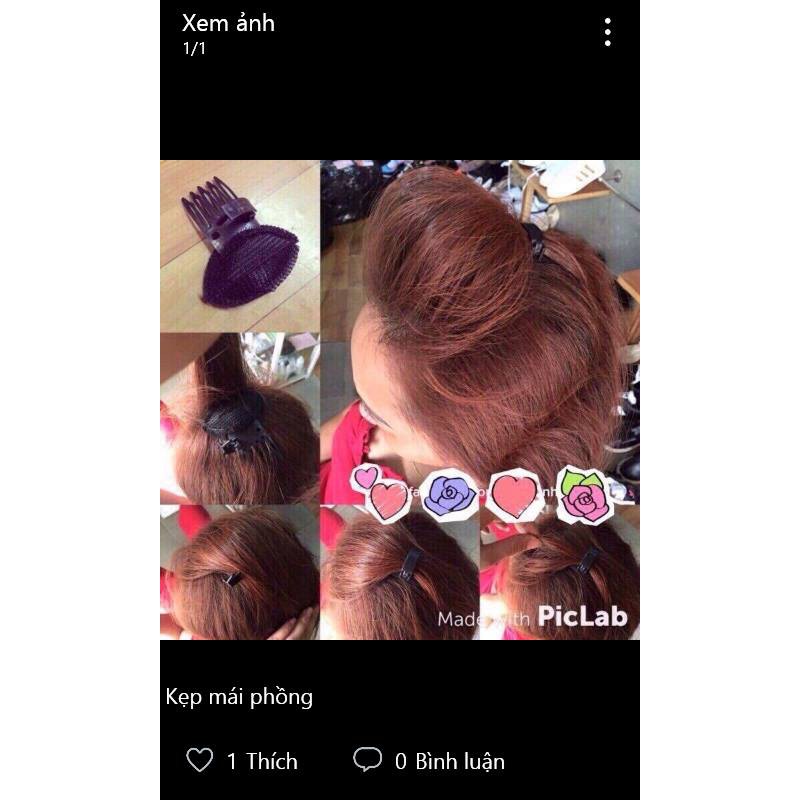
Task: Open the three-dot overflow menu
Action: (x=607, y=32)
